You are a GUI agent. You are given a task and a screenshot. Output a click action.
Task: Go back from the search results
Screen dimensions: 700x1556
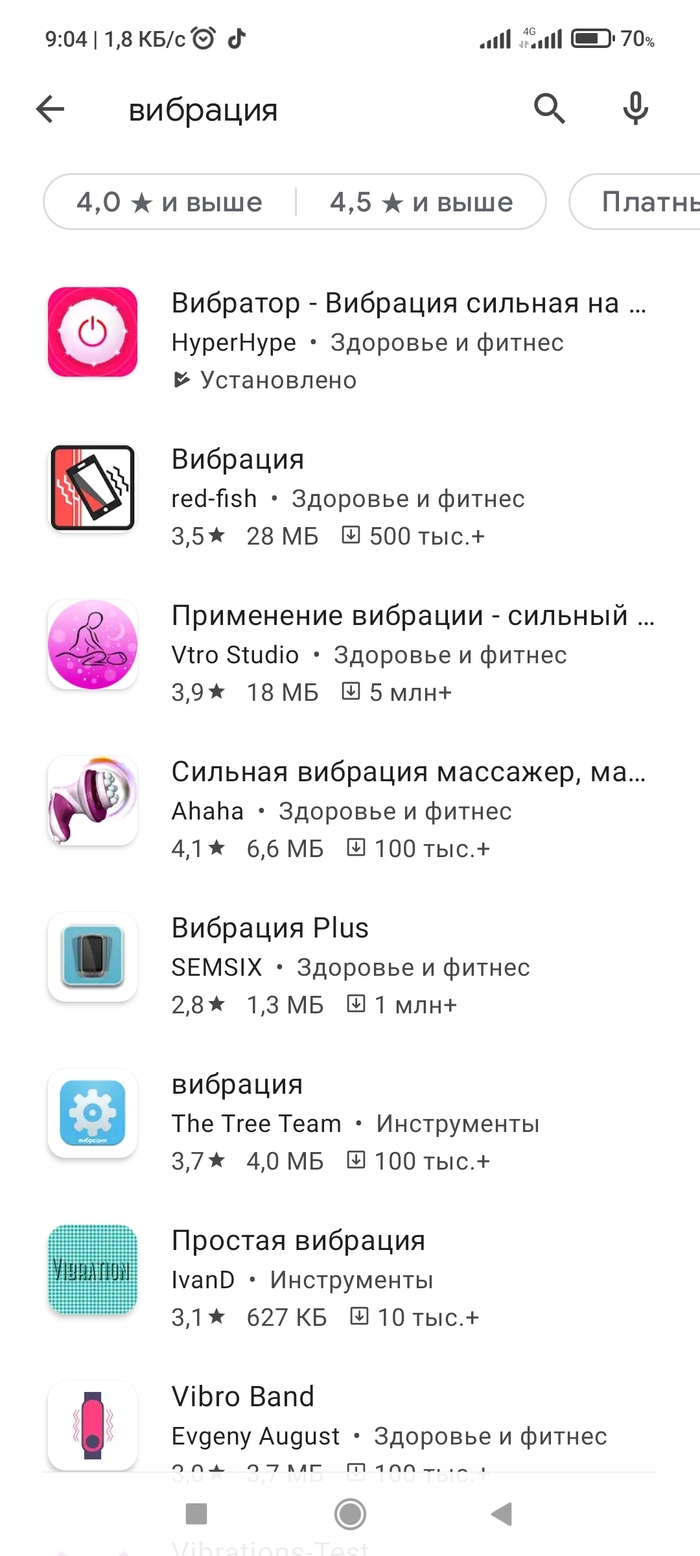(x=50, y=109)
